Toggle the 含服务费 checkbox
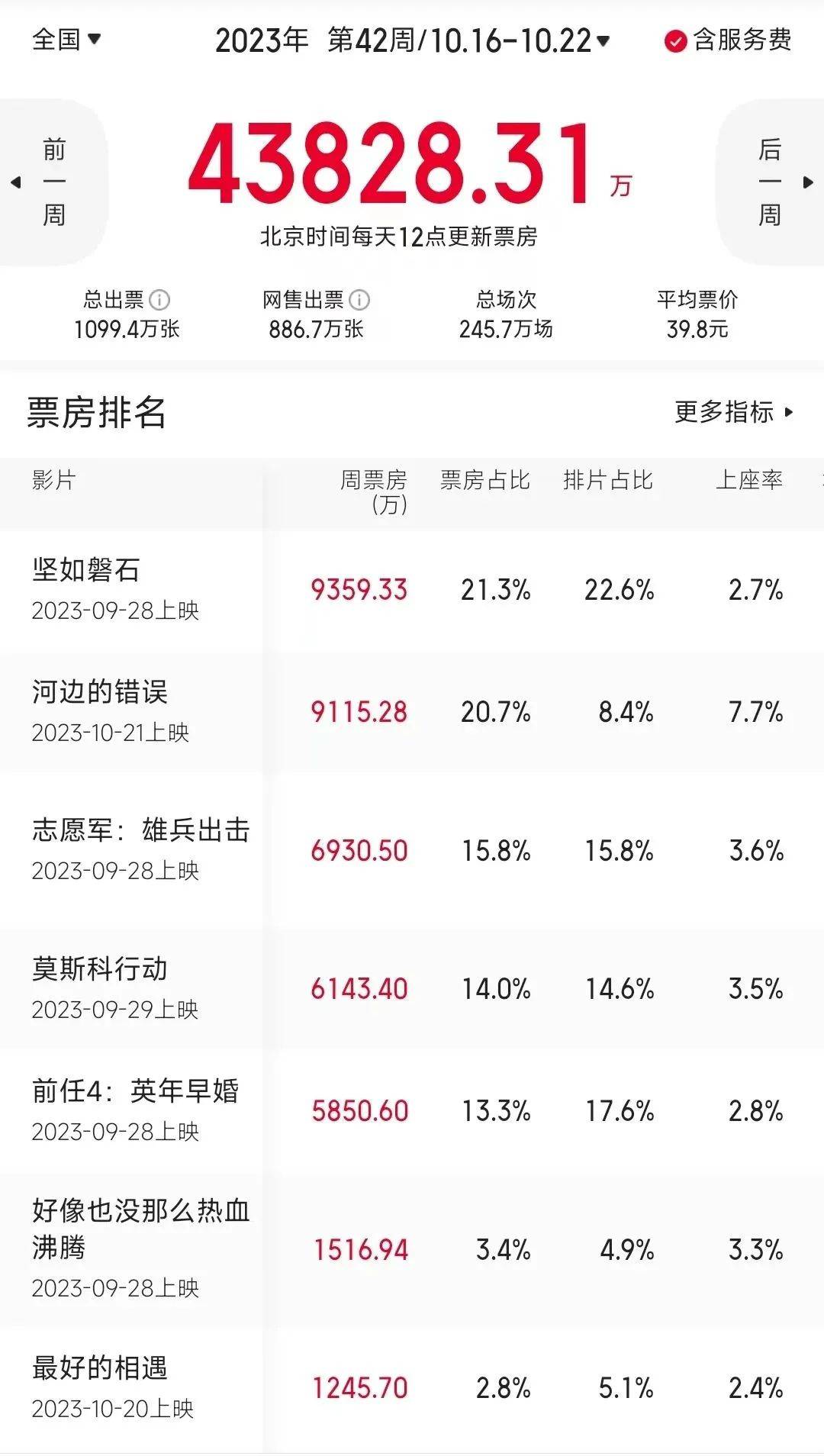 (675, 41)
